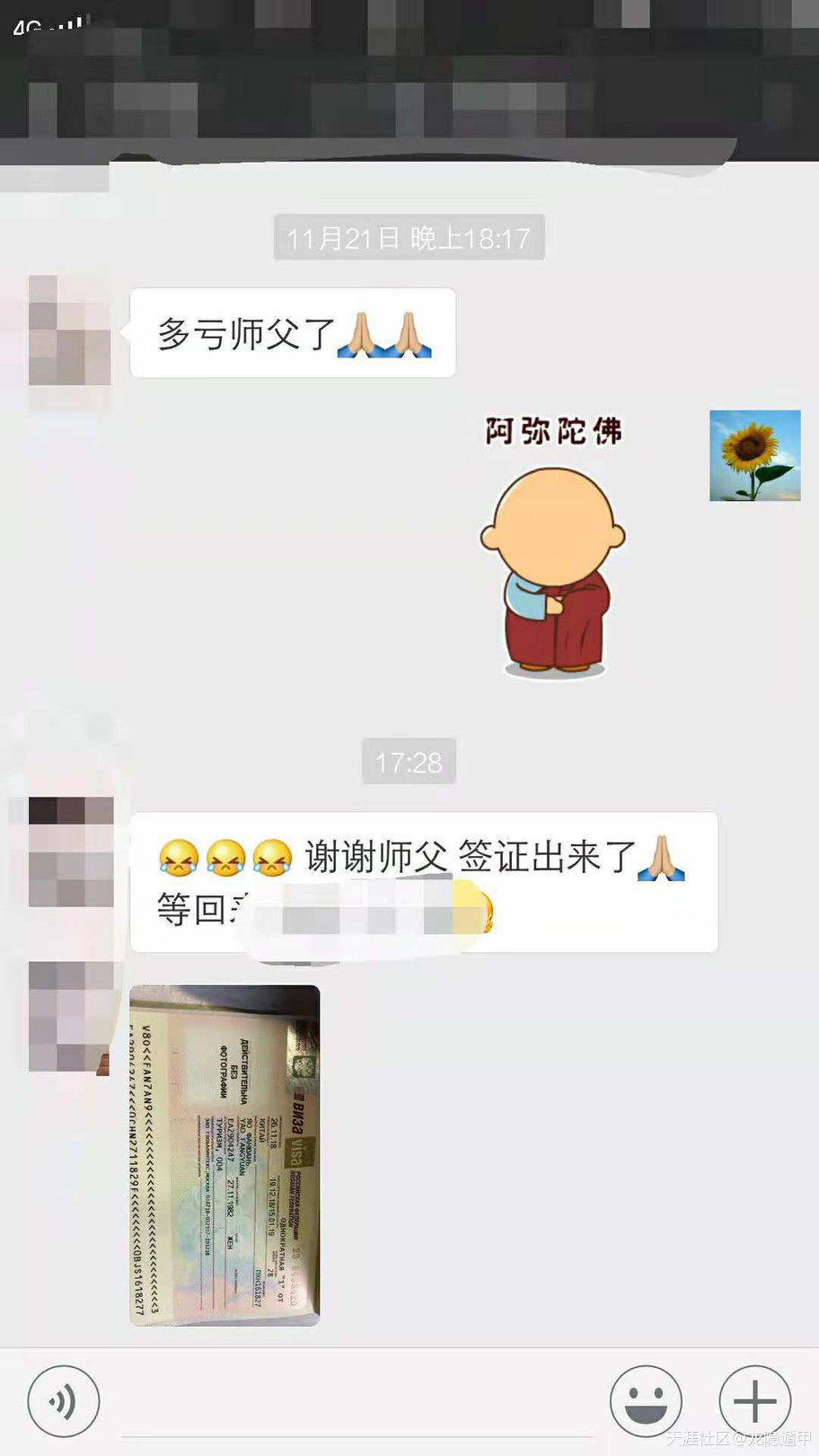View the 阿弥陀佛 monk sticker
This screenshot has width=819, height=1456.
pyautogui.click(x=552, y=548)
